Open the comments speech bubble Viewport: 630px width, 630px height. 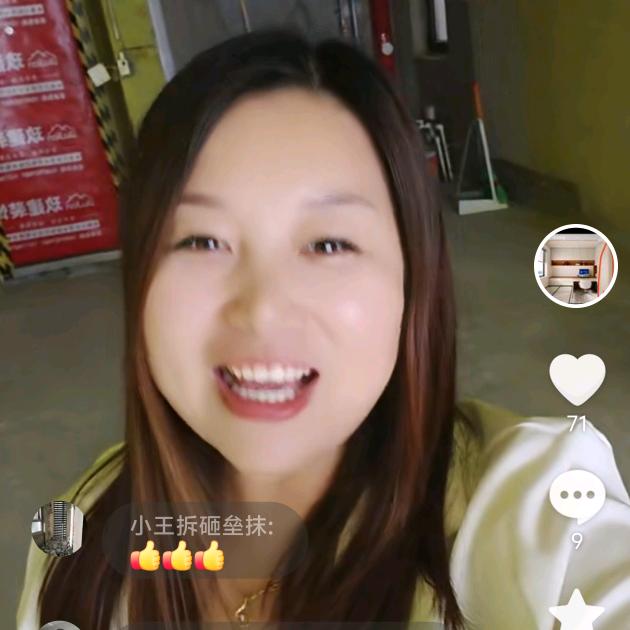[577, 496]
